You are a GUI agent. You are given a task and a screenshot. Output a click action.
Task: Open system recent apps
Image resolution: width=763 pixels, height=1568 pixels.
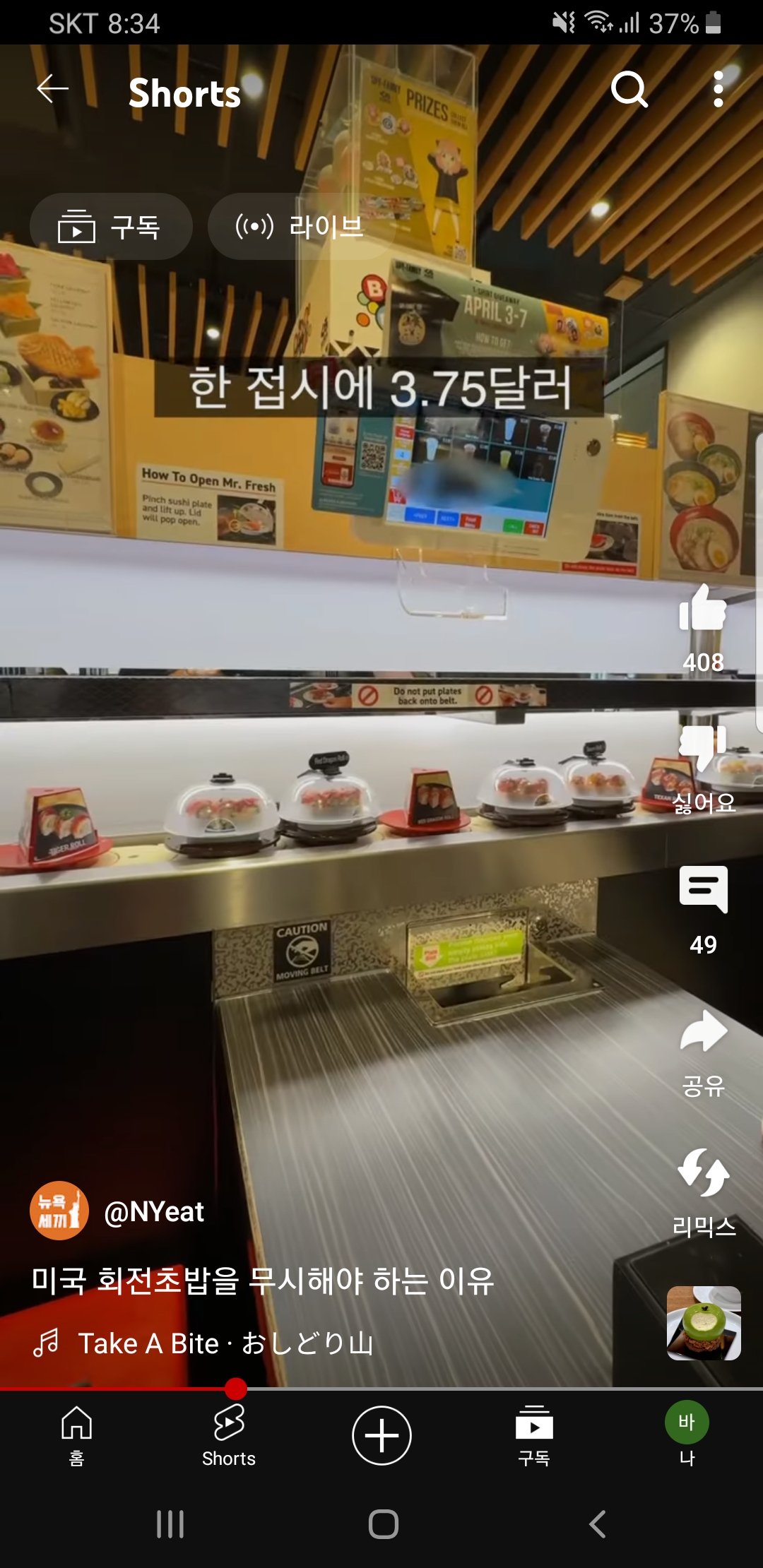tap(170, 1524)
